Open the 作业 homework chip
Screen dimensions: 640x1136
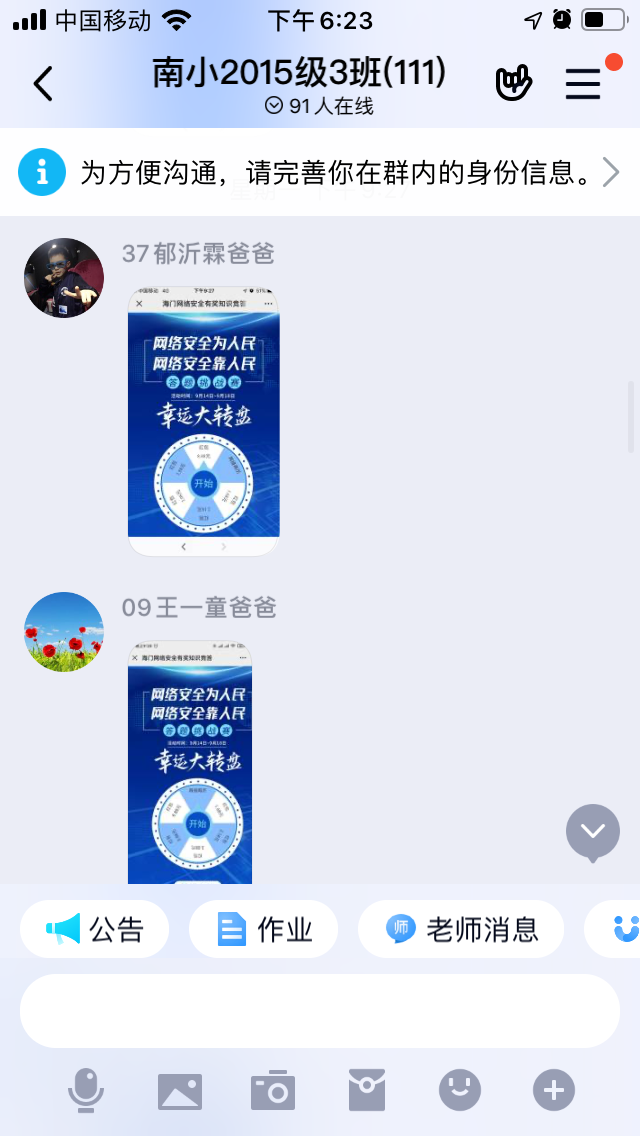pos(264,930)
